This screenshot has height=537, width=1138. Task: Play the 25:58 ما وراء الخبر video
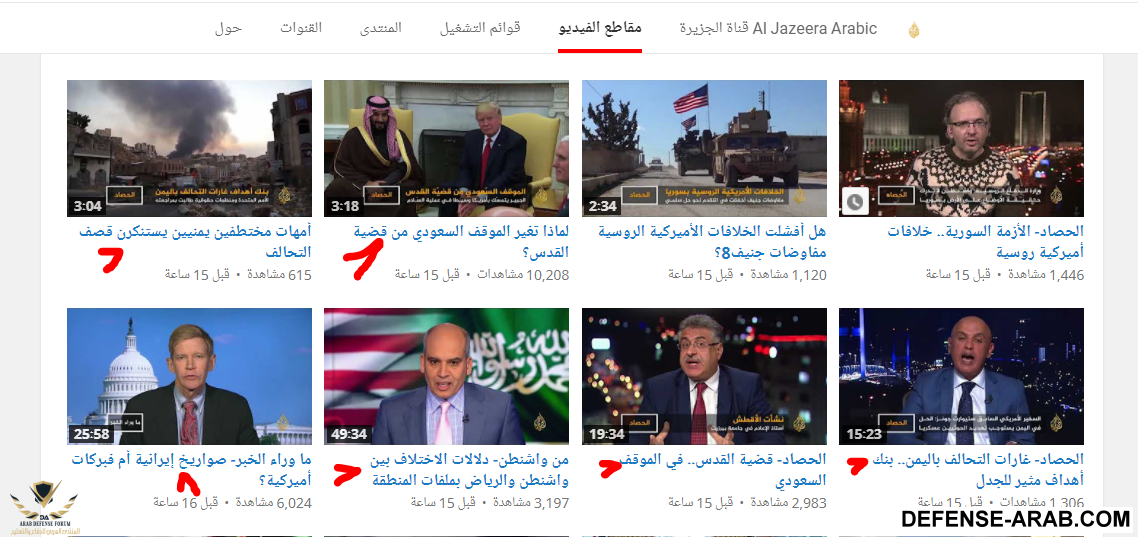(x=189, y=376)
